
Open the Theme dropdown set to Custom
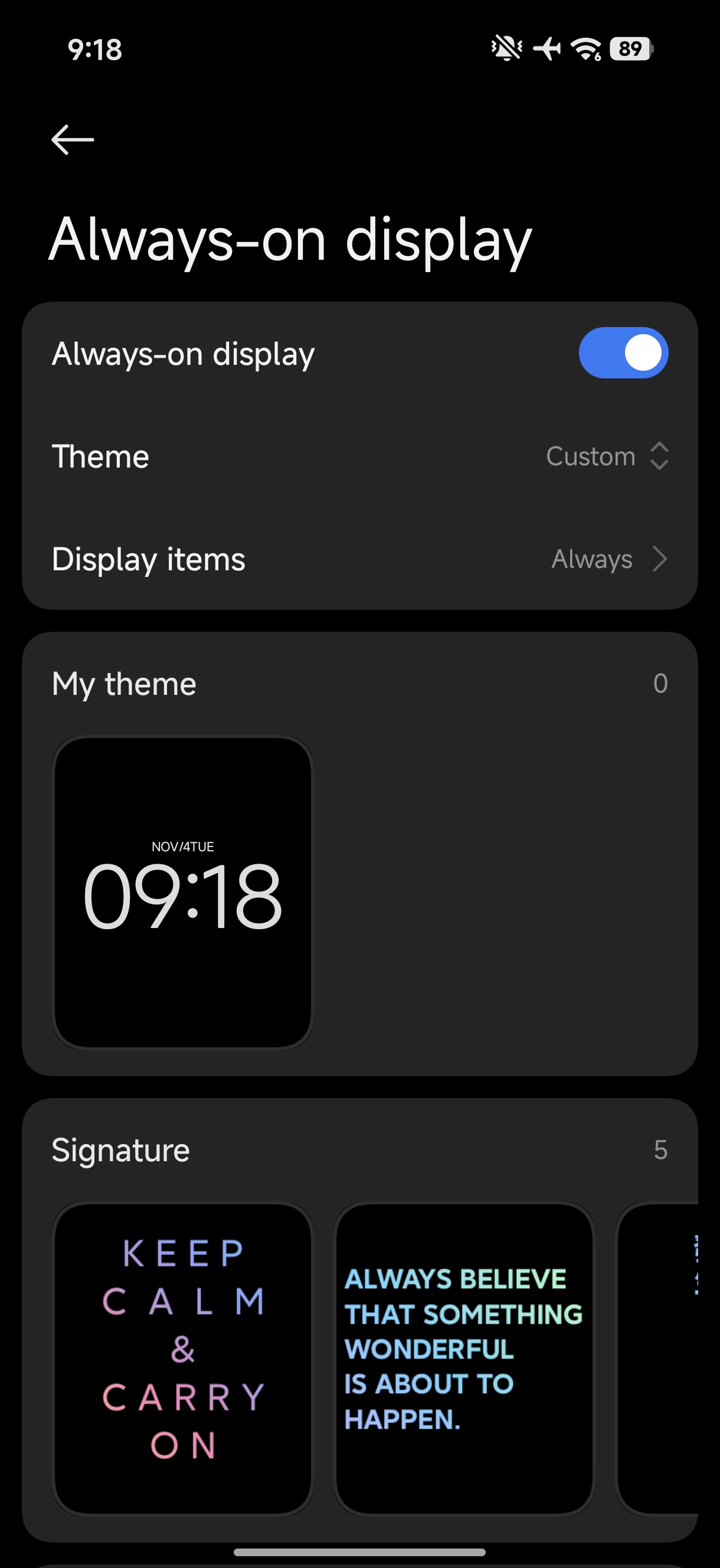[x=607, y=456]
